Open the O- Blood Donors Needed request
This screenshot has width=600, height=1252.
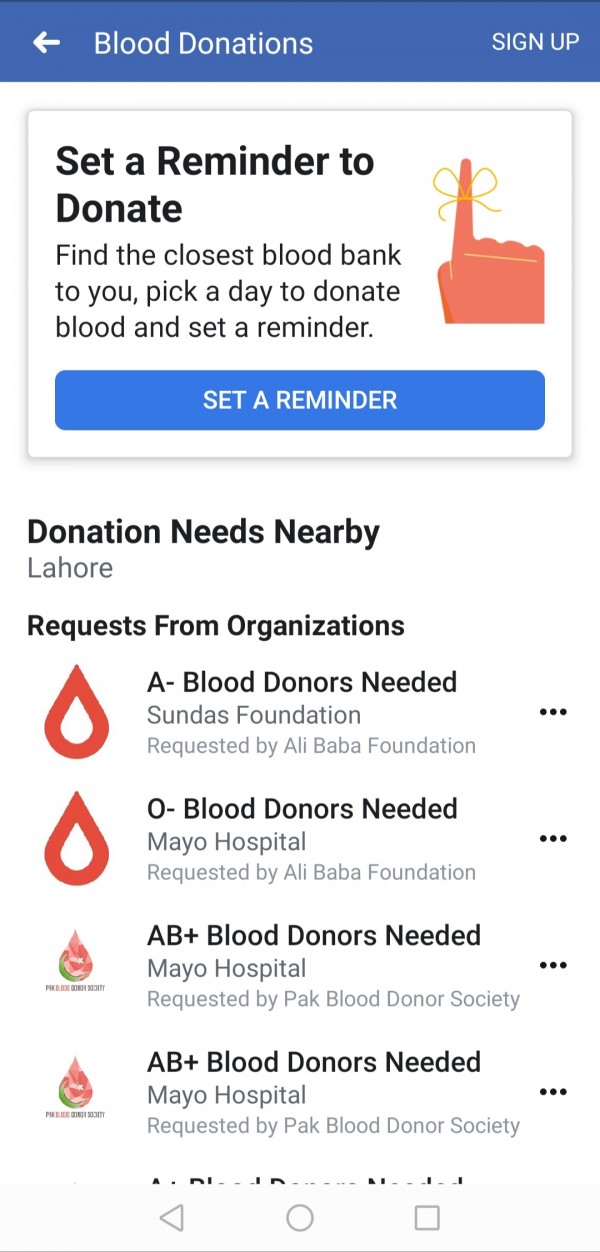[x=302, y=809]
